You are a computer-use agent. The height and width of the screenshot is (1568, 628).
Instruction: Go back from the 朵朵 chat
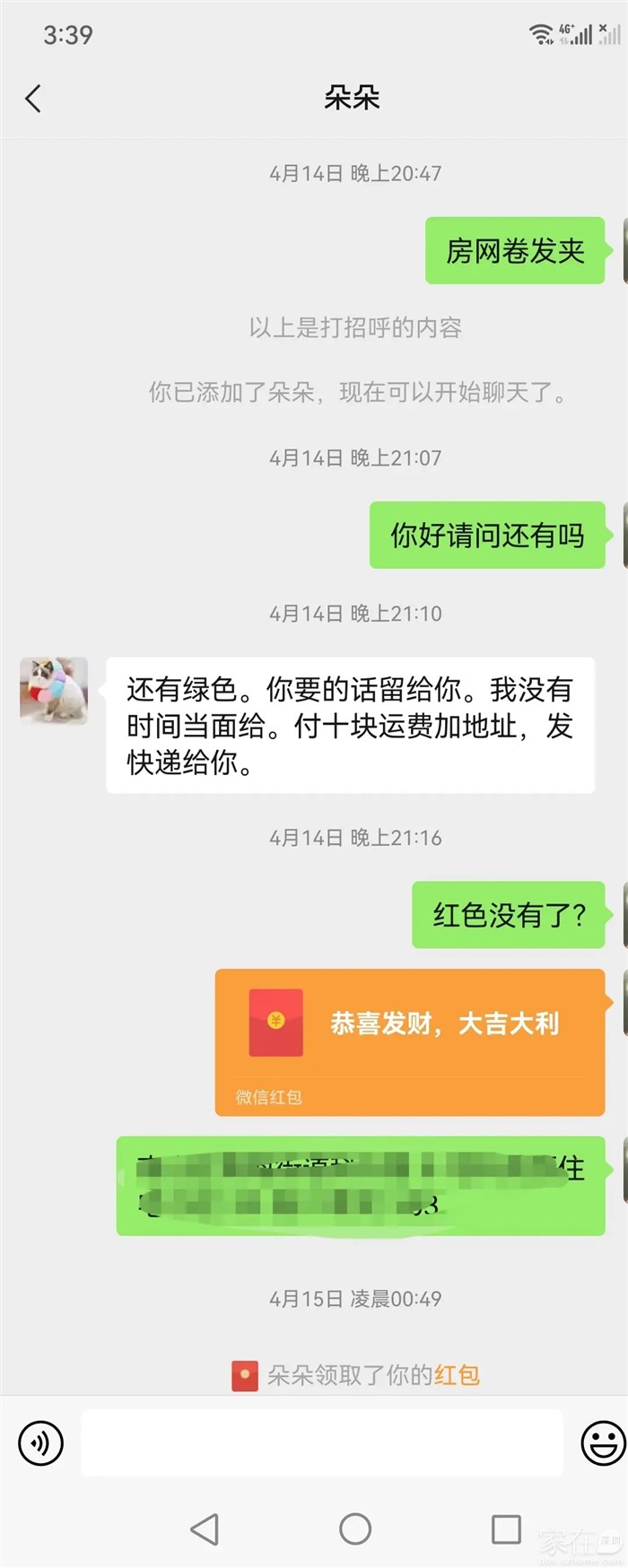pos(34,99)
